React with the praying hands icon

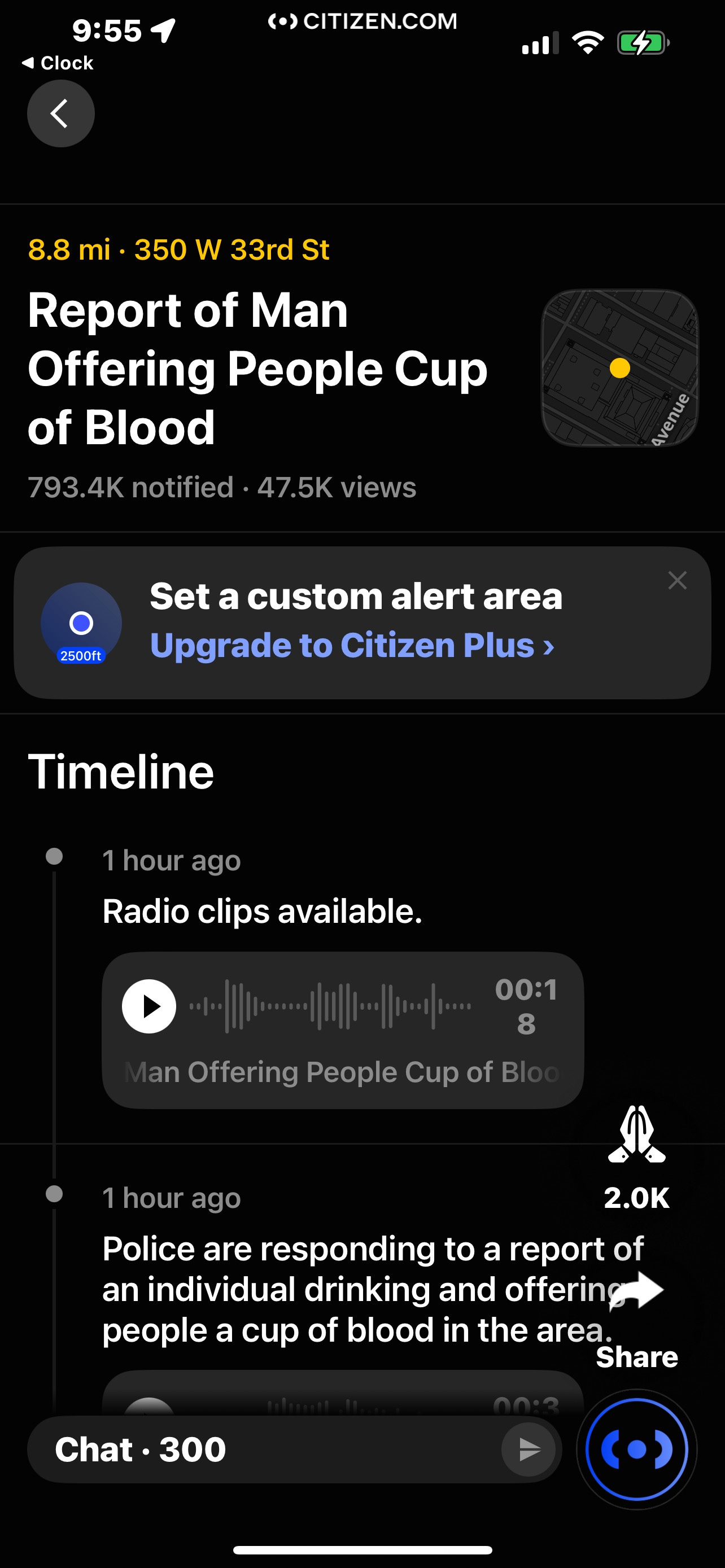[637, 1134]
